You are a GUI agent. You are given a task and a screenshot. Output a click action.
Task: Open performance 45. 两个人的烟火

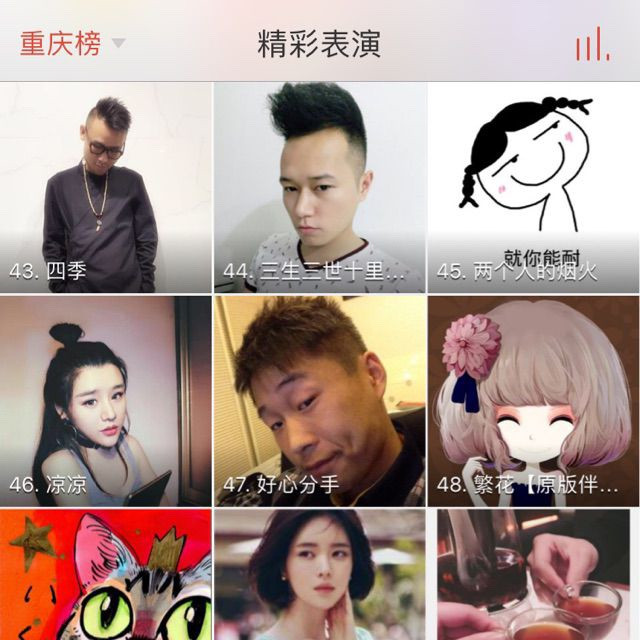coord(533,188)
